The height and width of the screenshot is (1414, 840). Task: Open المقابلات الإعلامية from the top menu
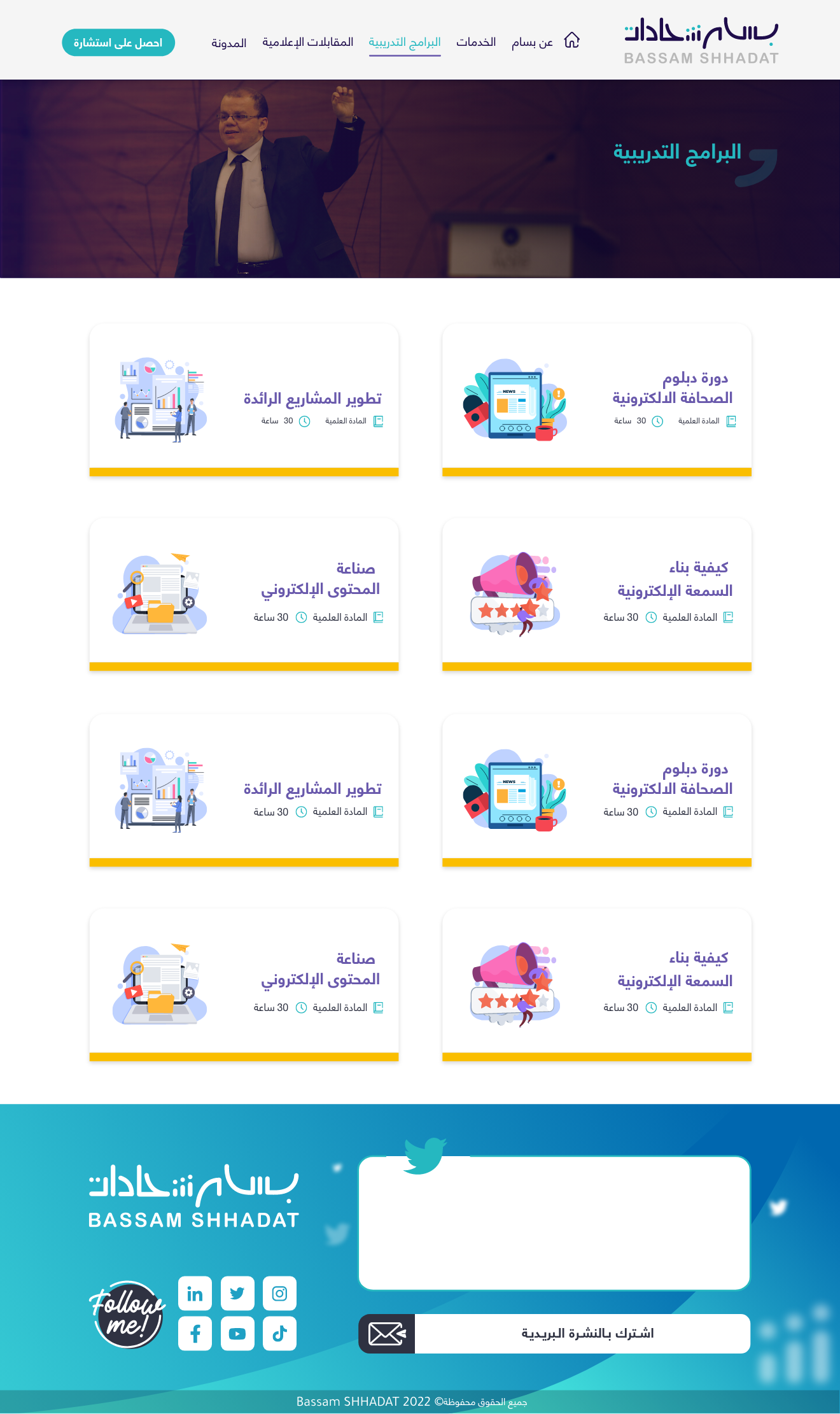point(308,42)
